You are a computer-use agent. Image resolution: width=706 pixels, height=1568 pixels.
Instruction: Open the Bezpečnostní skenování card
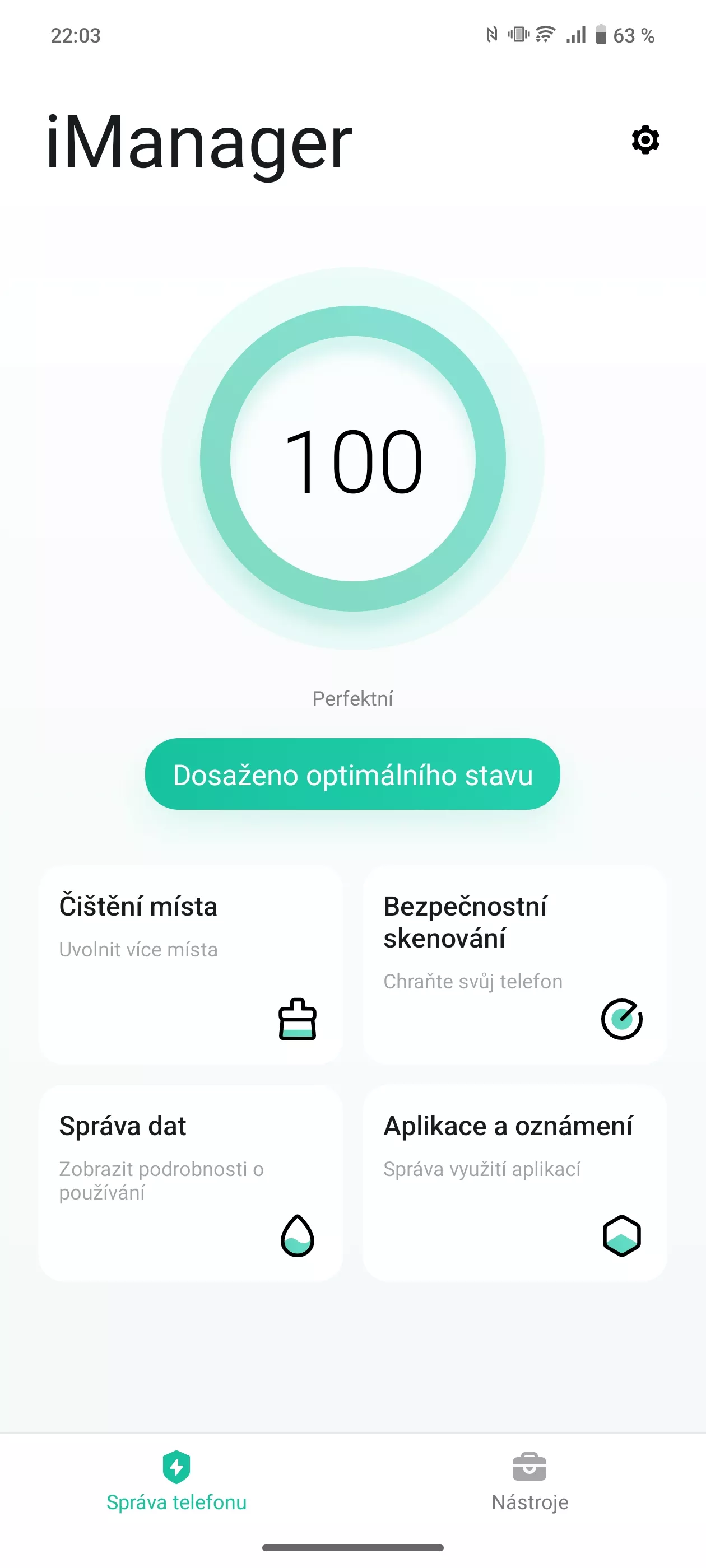(x=515, y=965)
